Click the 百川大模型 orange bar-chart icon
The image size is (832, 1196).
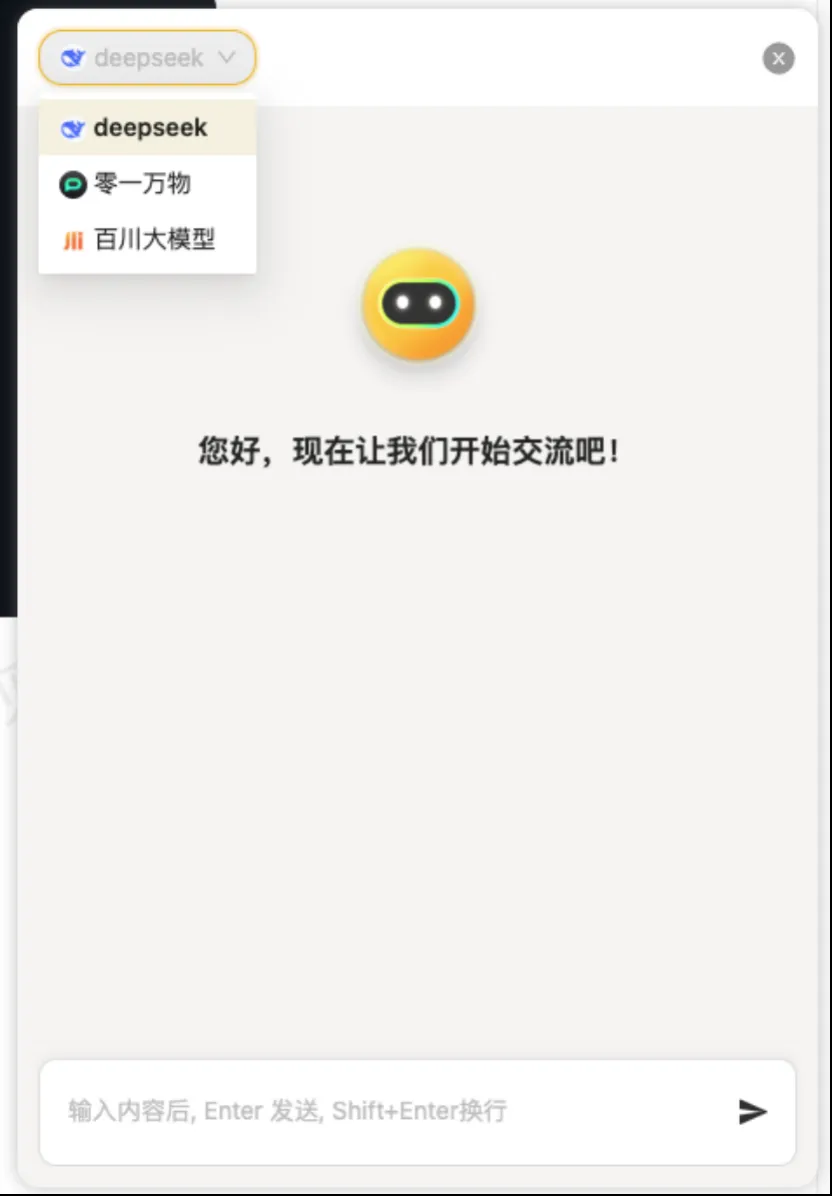pyautogui.click(x=71, y=240)
